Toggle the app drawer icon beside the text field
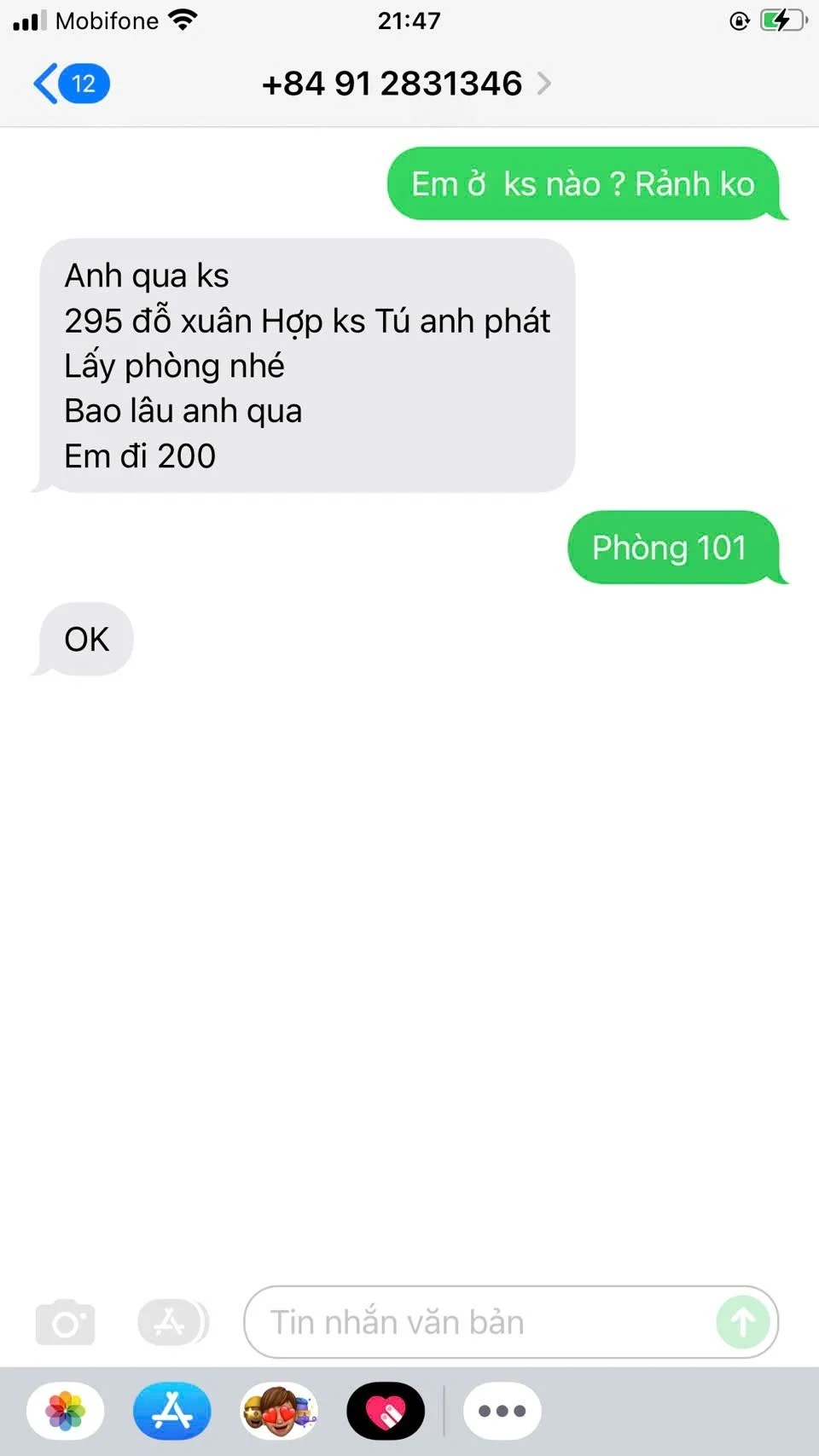 click(173, 1322)
